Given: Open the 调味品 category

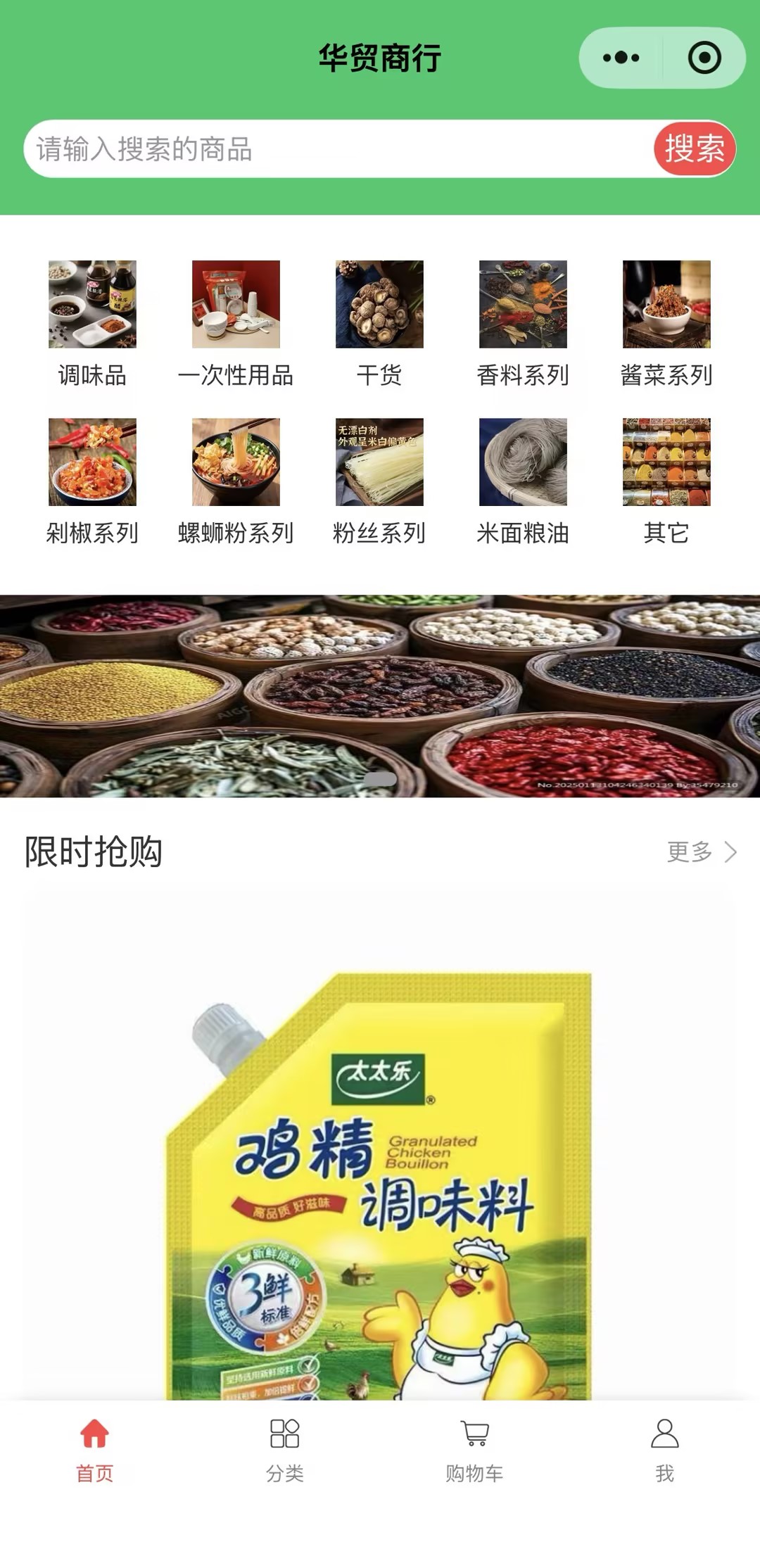Looking at the screenshot, I should point(92,324).
